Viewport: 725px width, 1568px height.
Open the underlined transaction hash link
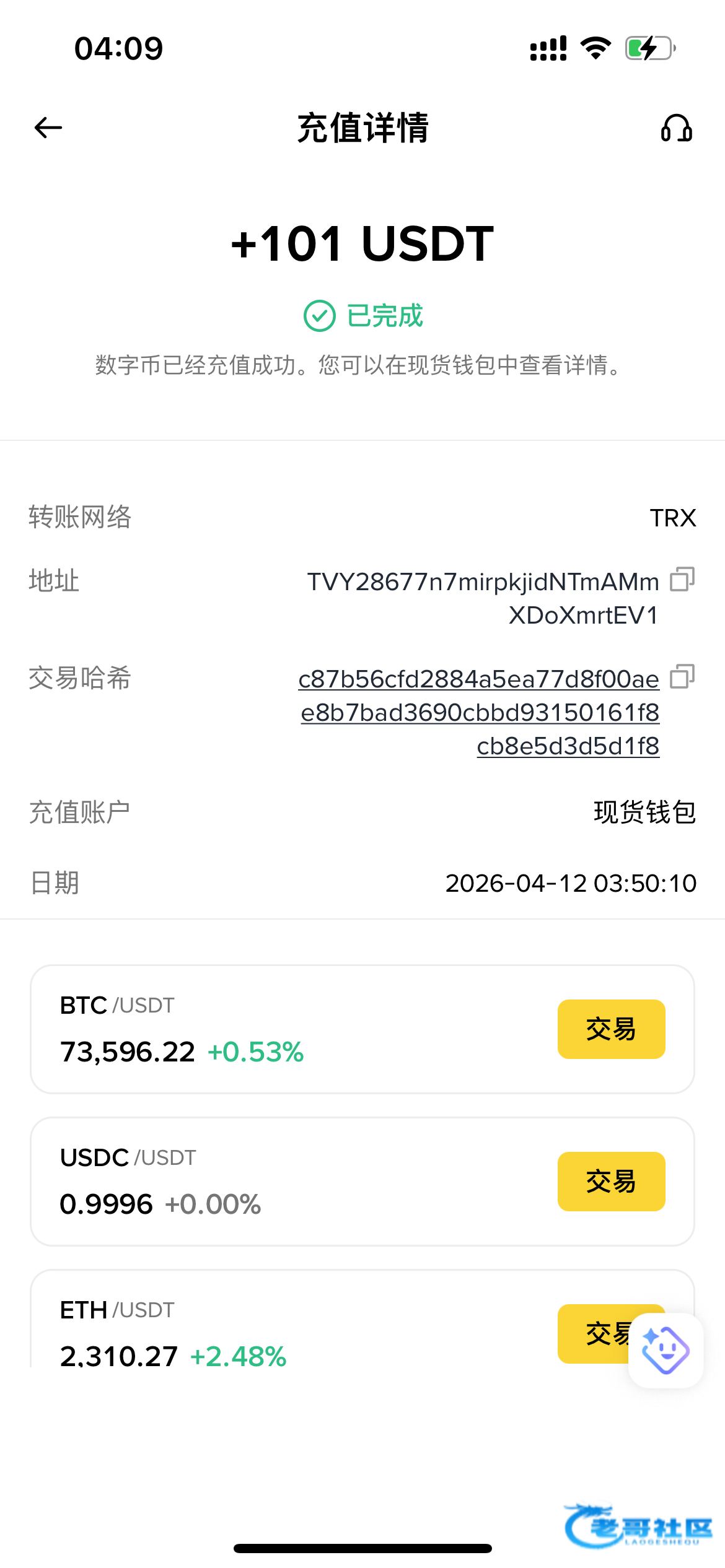(479, 712)
